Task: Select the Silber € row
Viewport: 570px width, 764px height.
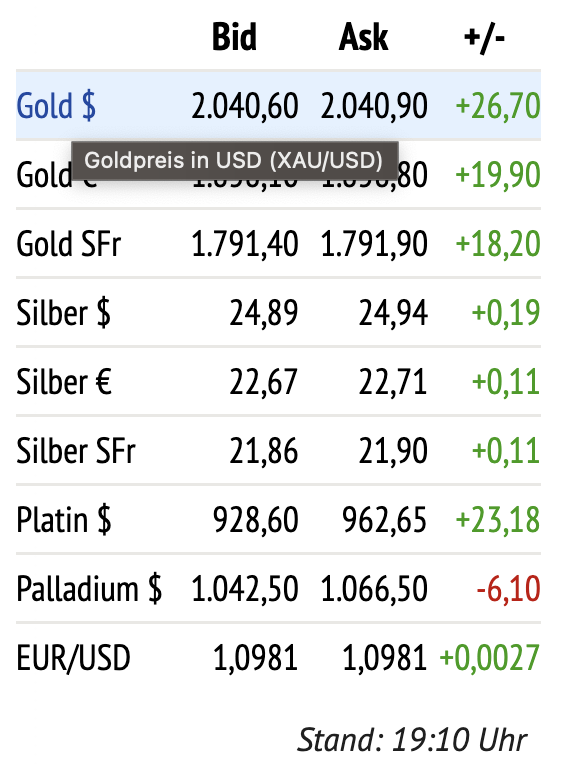Action: [x=278, y=382]
